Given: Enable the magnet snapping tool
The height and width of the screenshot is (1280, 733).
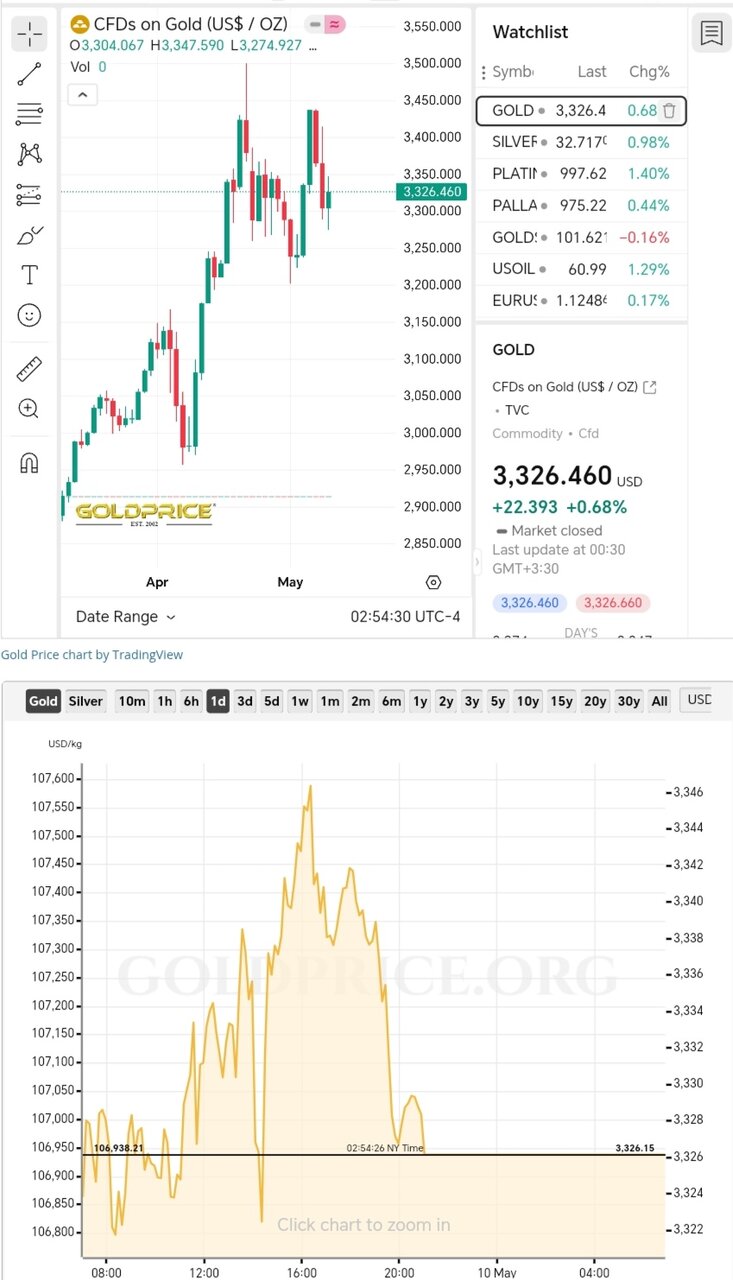Looking at the screenshot, I should pyautogui.click(x=30, y=463).
